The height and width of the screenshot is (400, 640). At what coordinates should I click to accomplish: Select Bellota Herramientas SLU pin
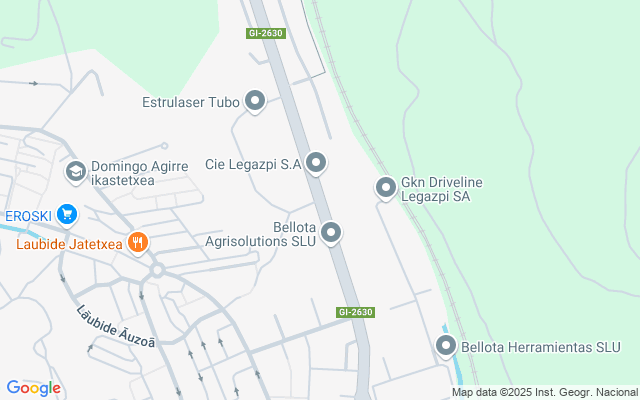click(x=446, y=347)
